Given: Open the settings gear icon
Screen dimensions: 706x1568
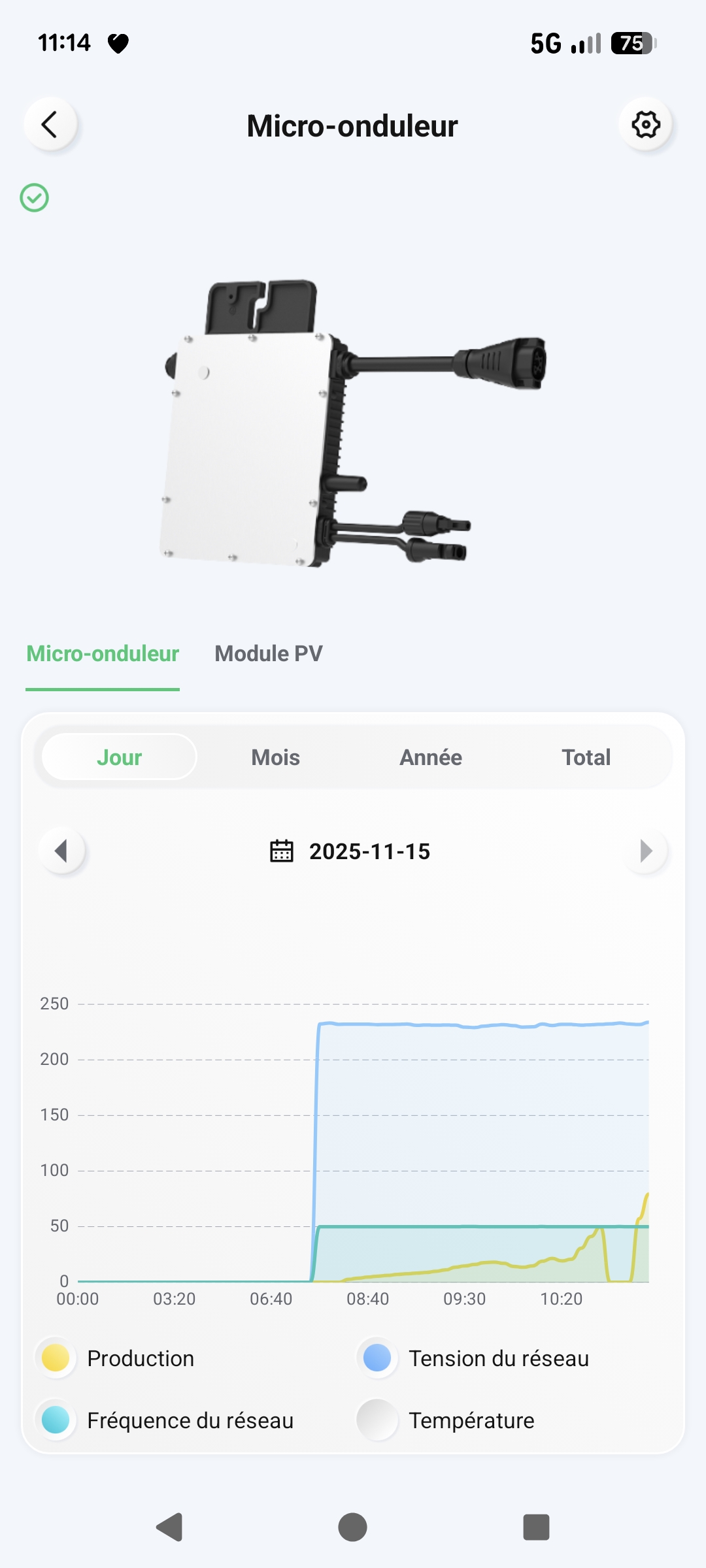Looking at the screenshot, I should (645, 124).
